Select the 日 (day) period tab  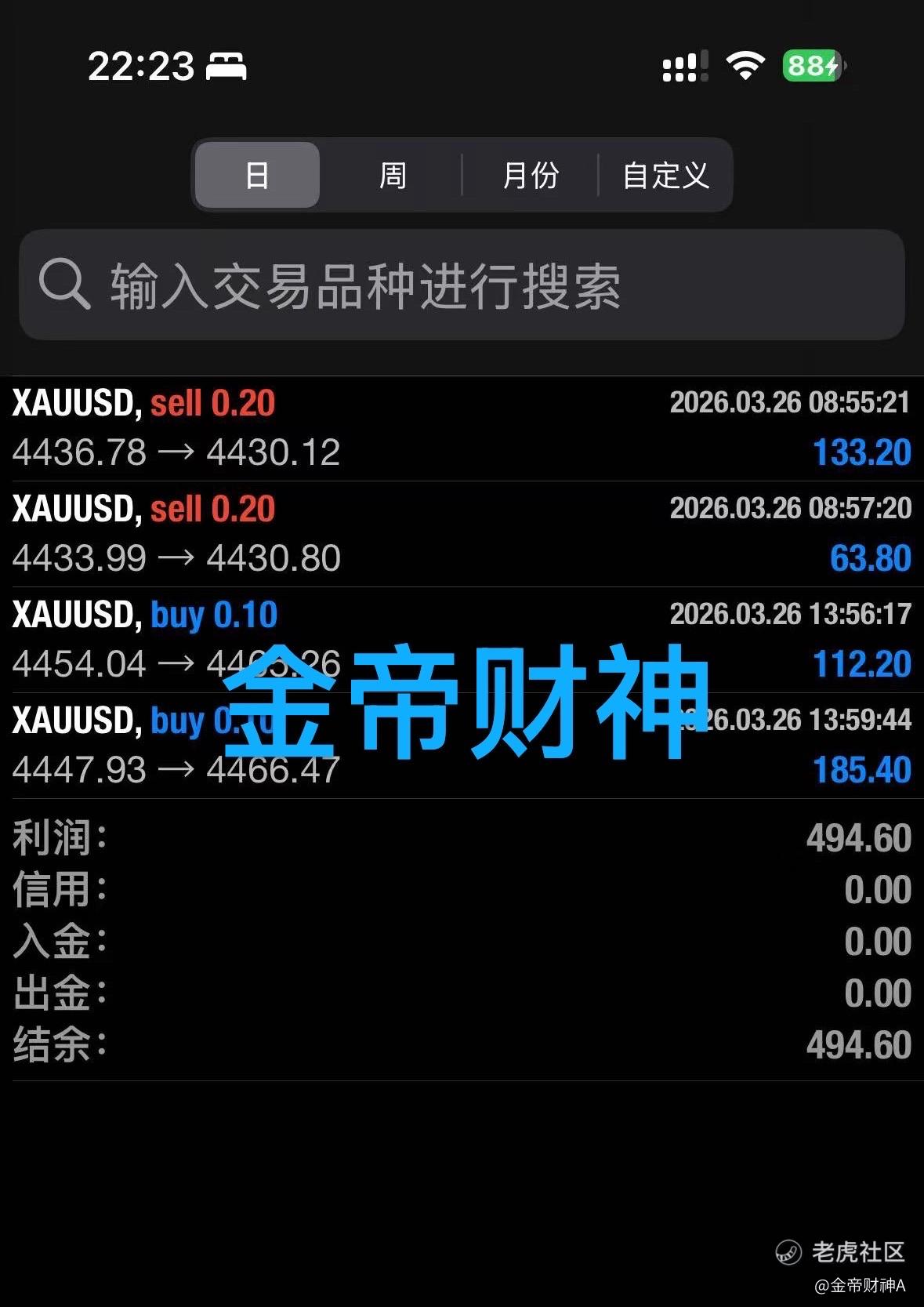pos(257,175)
